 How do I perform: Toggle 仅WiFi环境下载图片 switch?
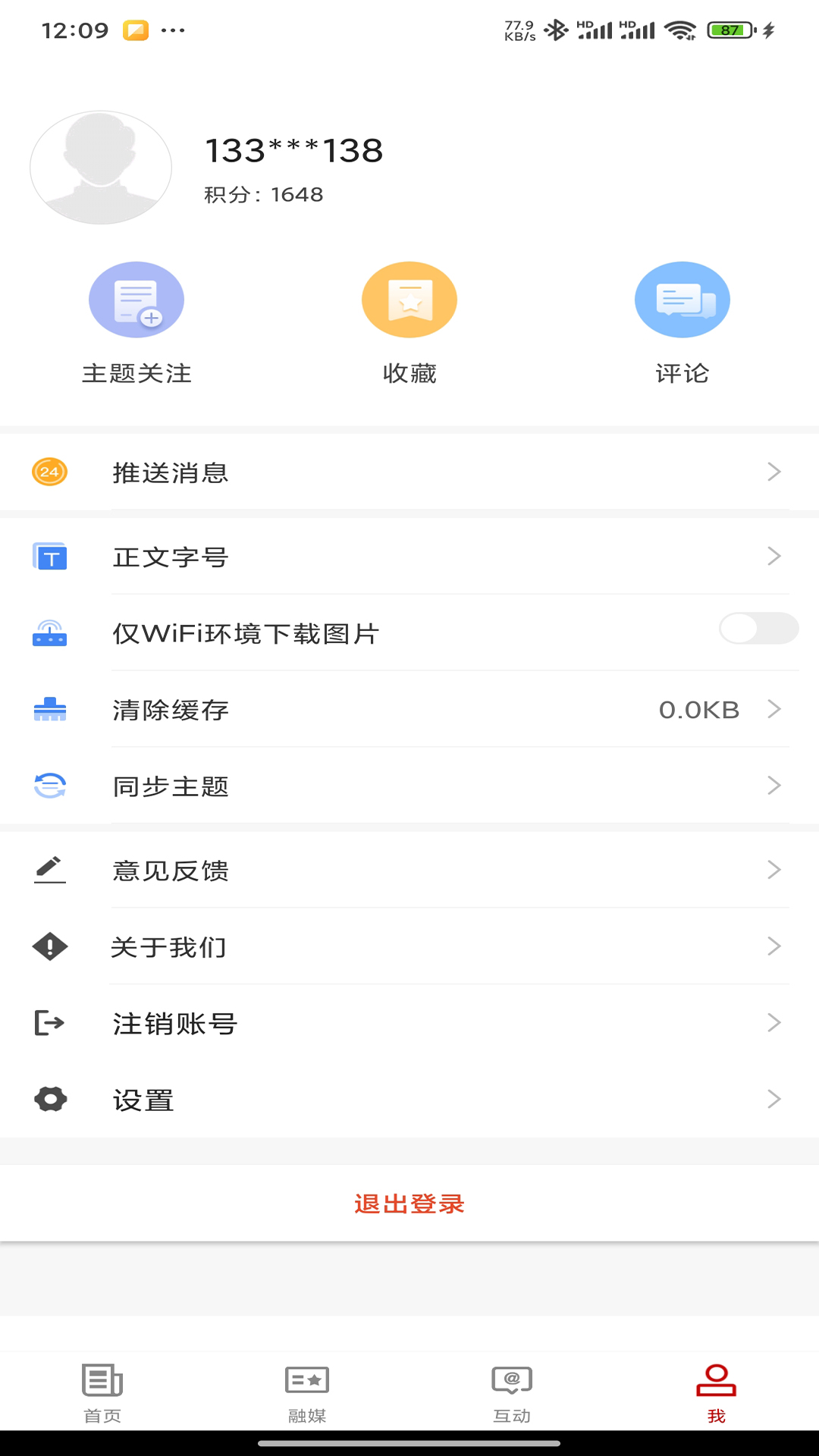(758, 629)
